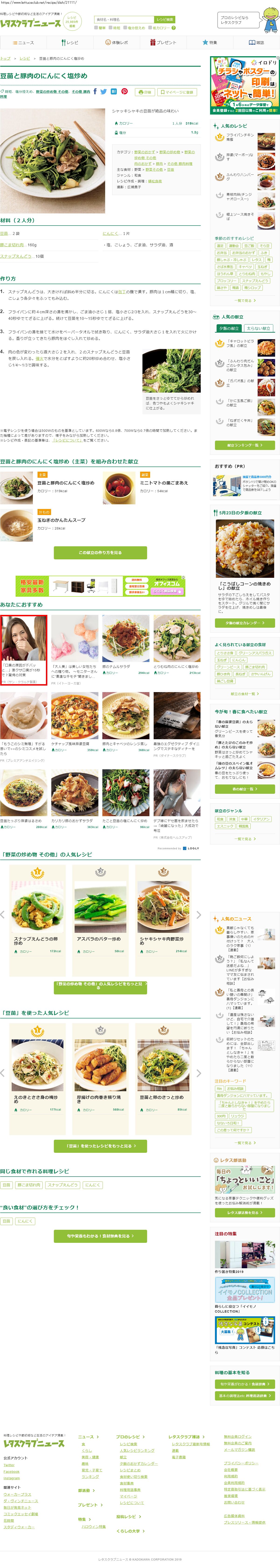Viewport: 280px width, 1568px height.
Task: Open the 雑誌 navigation tab
Action: [x=256, y=43]
